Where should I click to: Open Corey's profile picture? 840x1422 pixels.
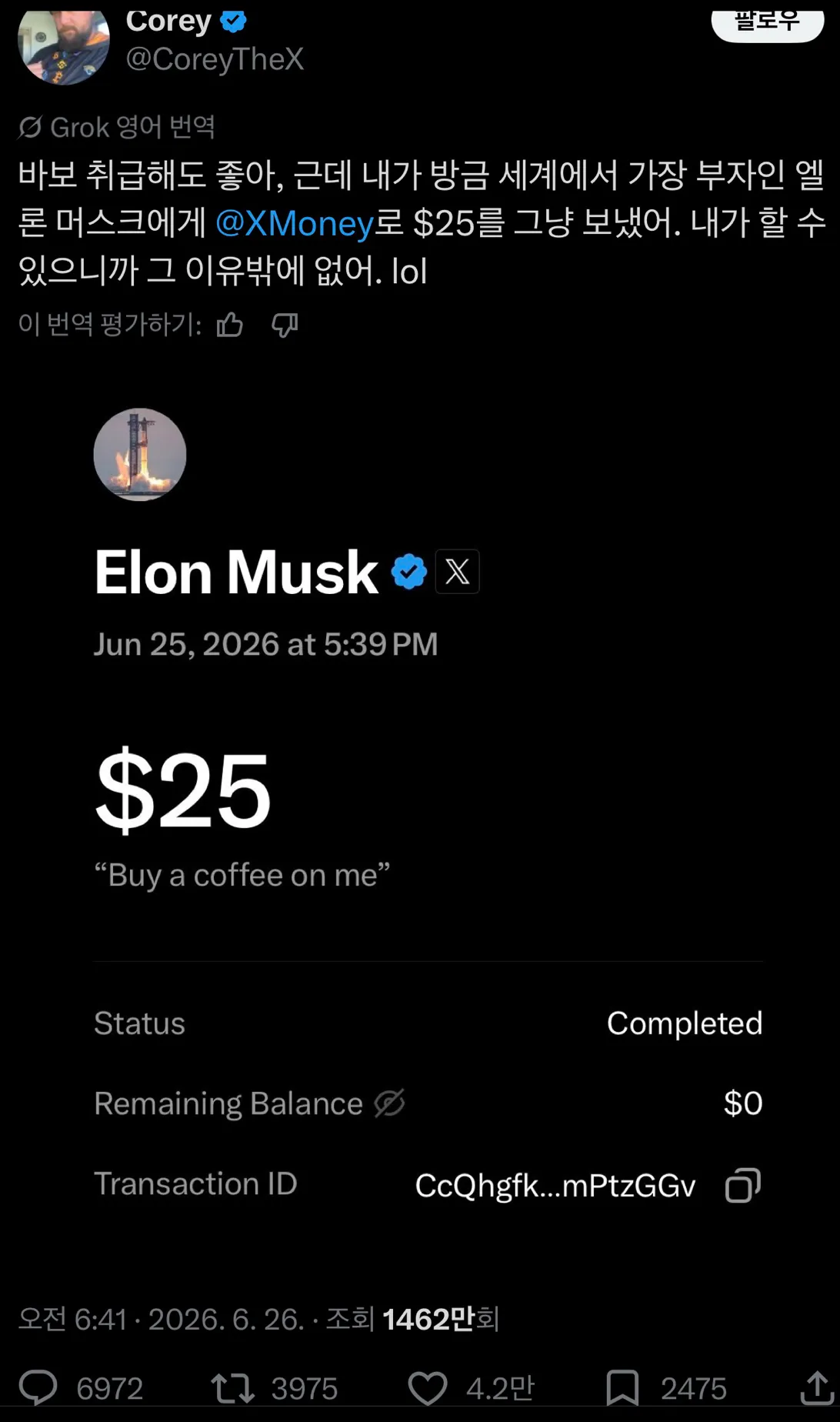[x=64, y=46]
